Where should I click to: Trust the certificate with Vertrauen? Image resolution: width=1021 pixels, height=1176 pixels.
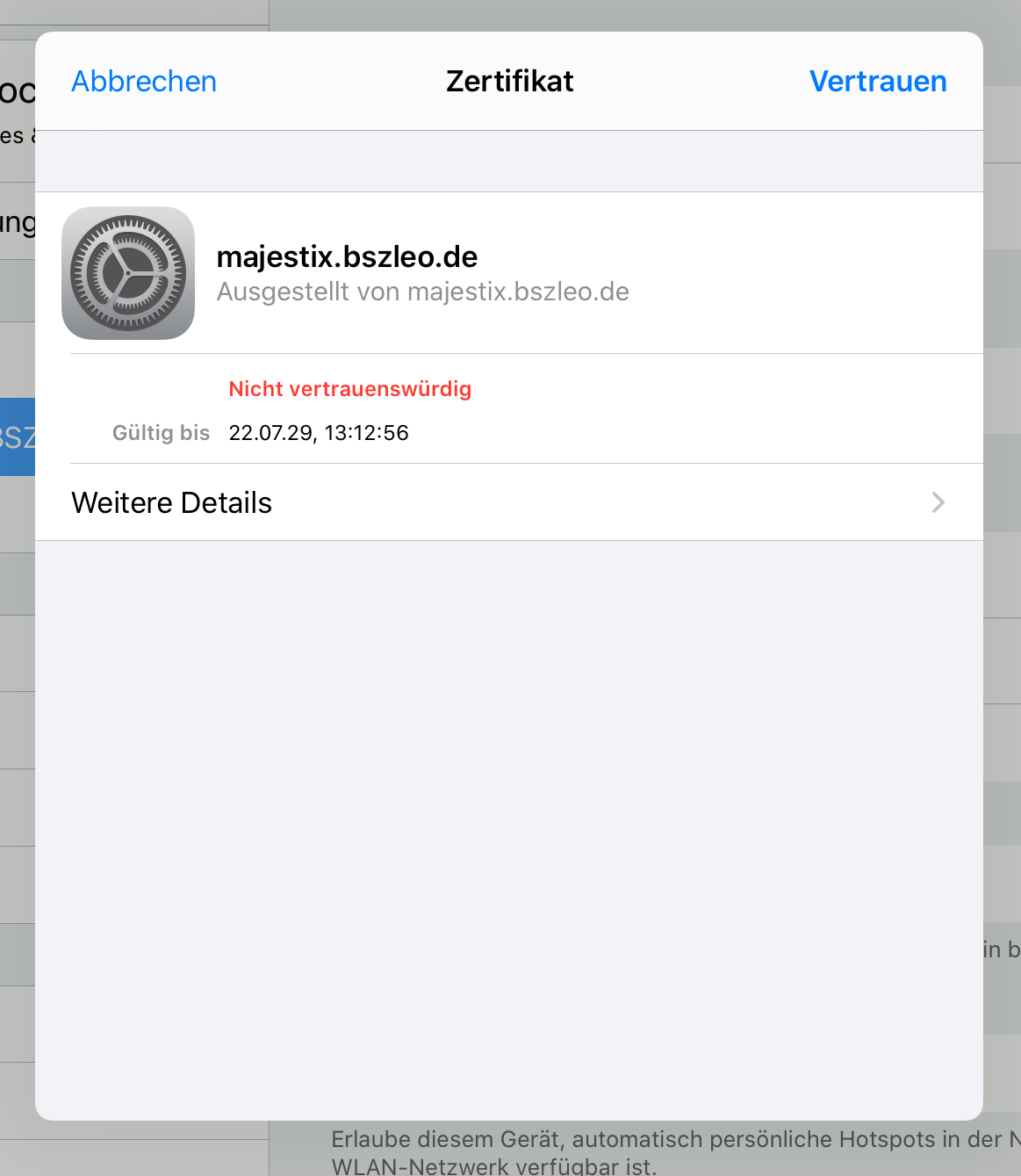click(877, 82)
